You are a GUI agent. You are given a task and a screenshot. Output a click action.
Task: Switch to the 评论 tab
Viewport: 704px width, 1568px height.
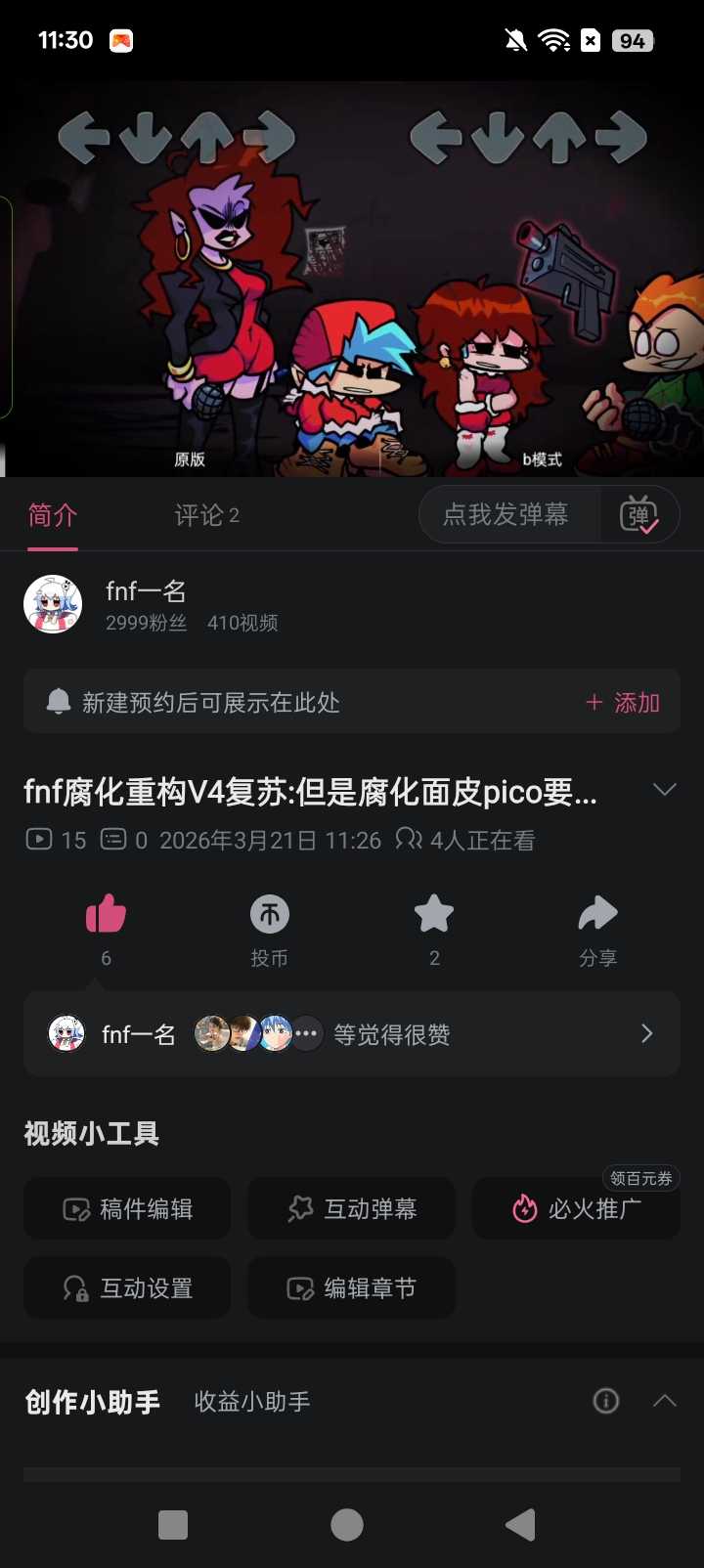pos(206,515)
